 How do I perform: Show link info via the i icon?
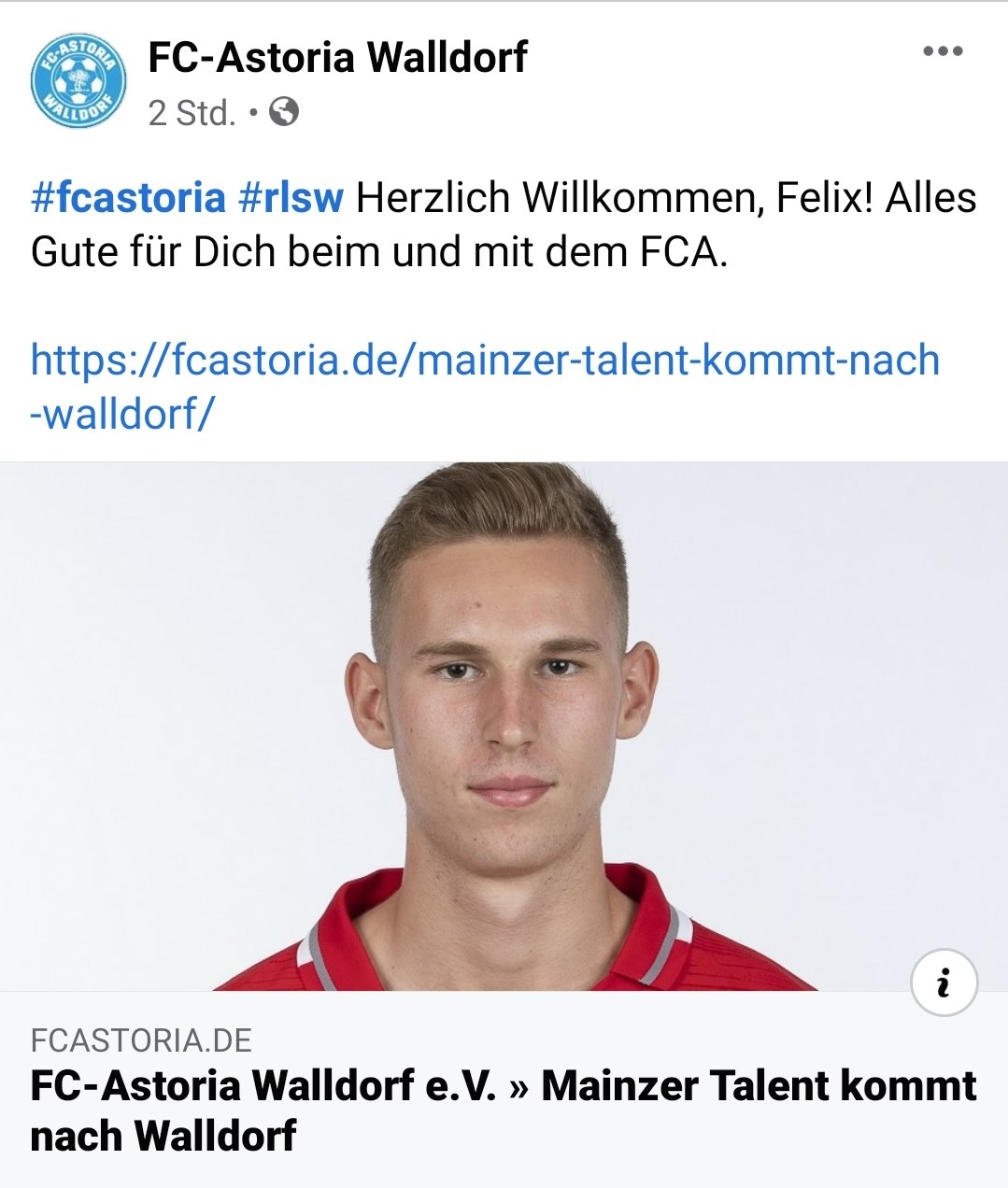pos(944,983)
